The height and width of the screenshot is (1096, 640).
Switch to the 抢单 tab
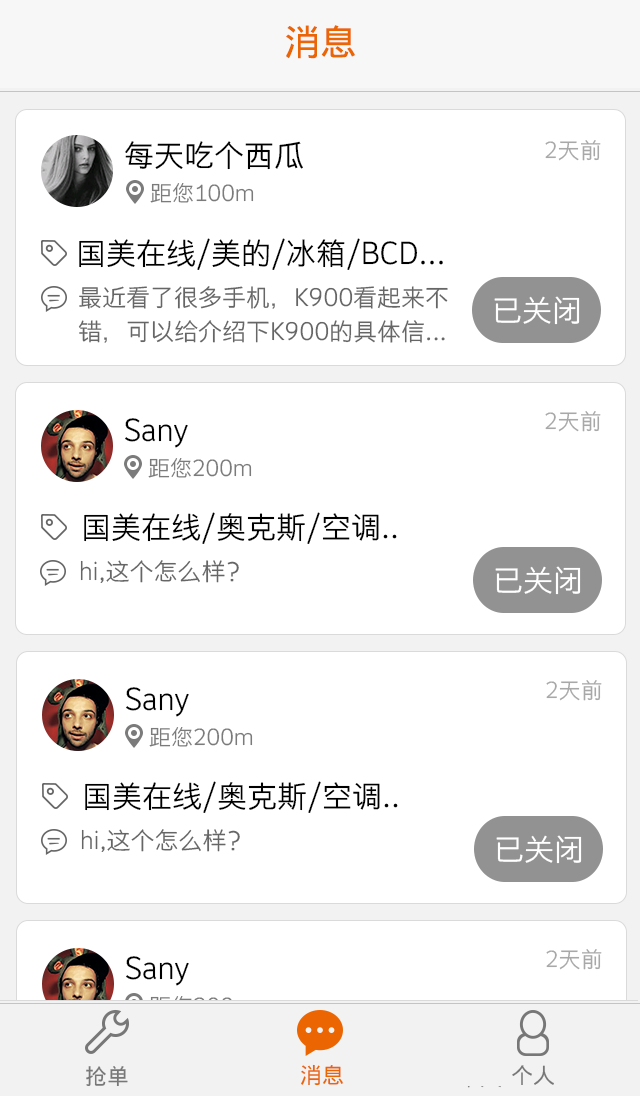pyautogui.click(x=106, y=1048)
